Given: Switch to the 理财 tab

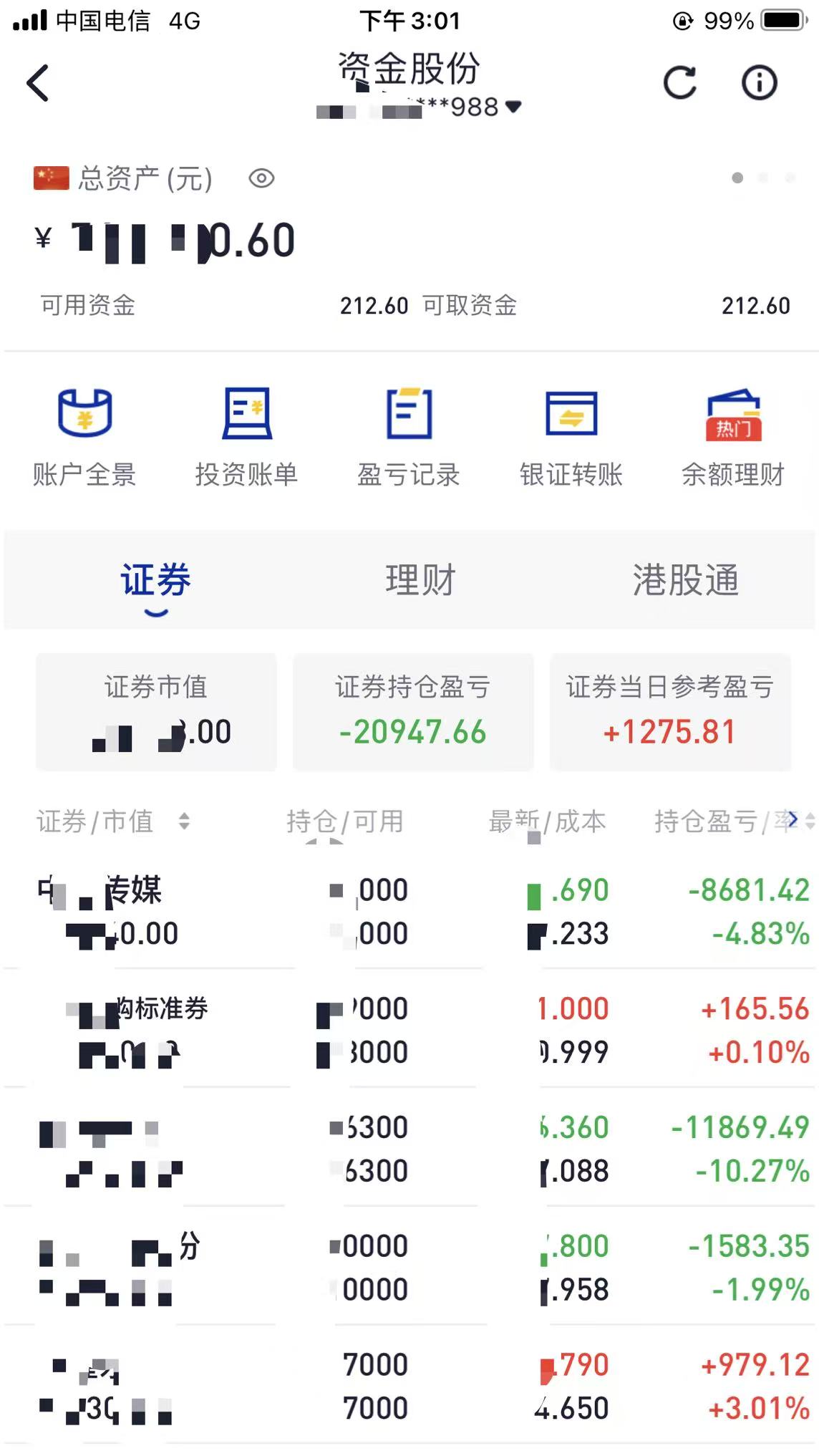Looking at the screenshot, I should 420,582.
